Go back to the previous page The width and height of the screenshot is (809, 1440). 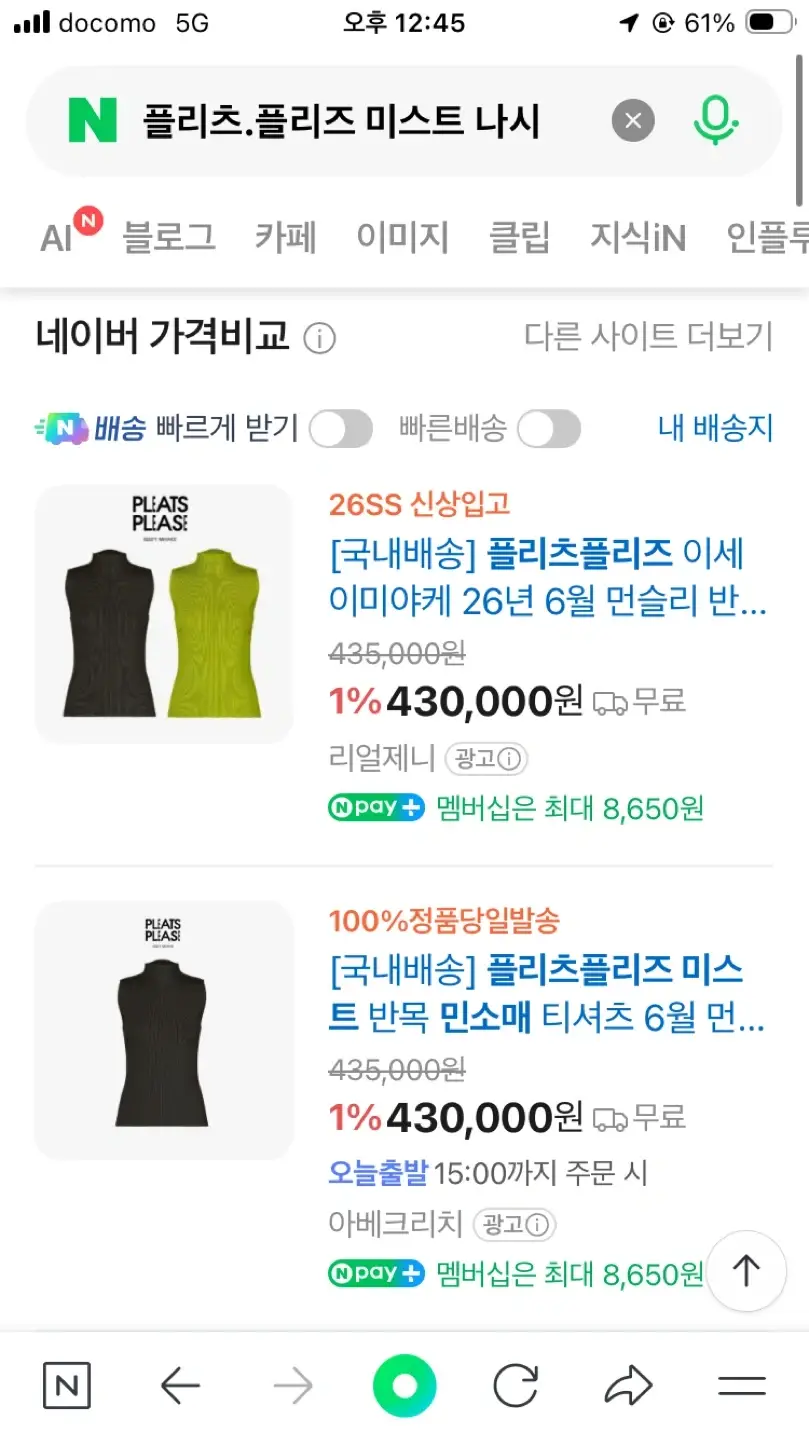click(x=180, y=1386)
